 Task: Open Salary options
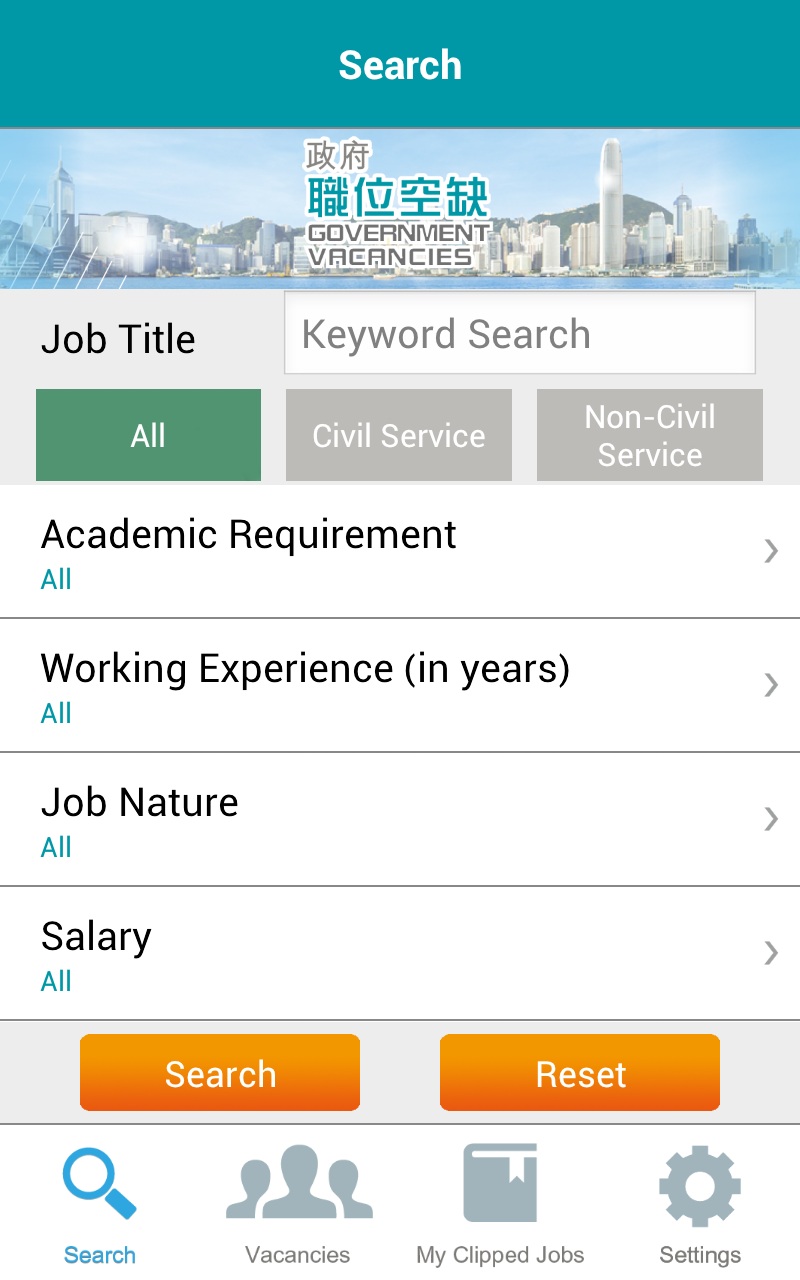click(400, 953)
